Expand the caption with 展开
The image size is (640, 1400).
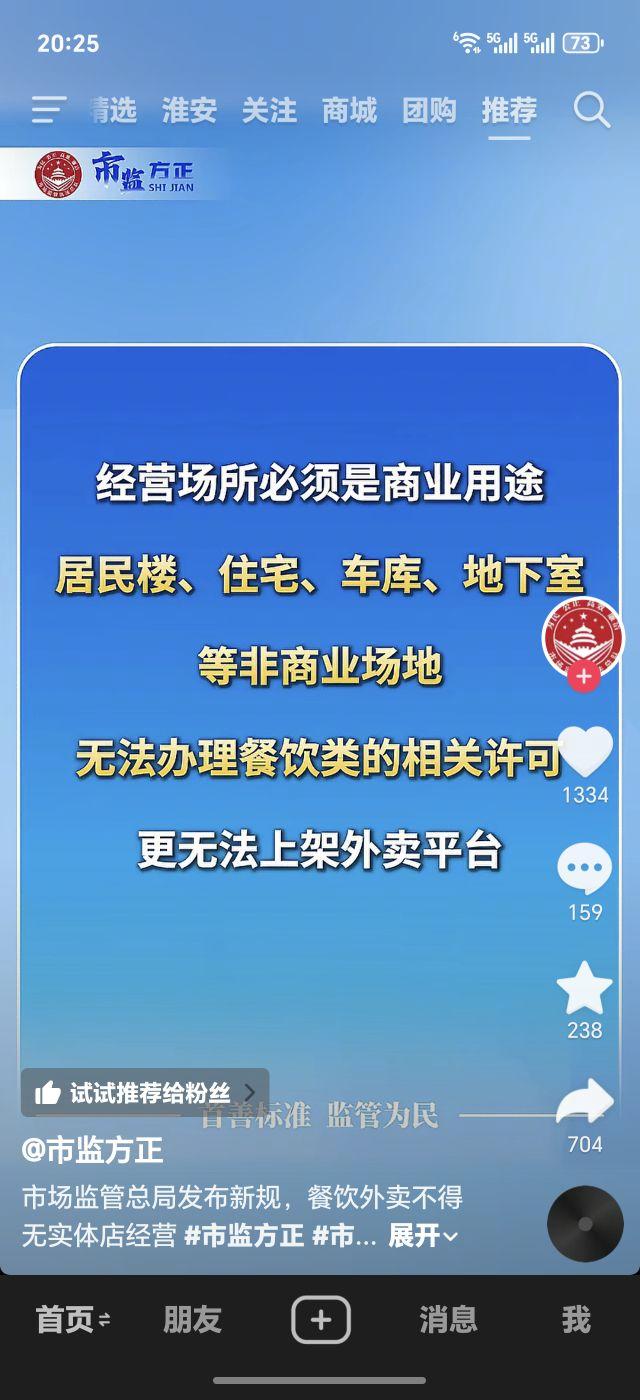[x=423, y=1236]
